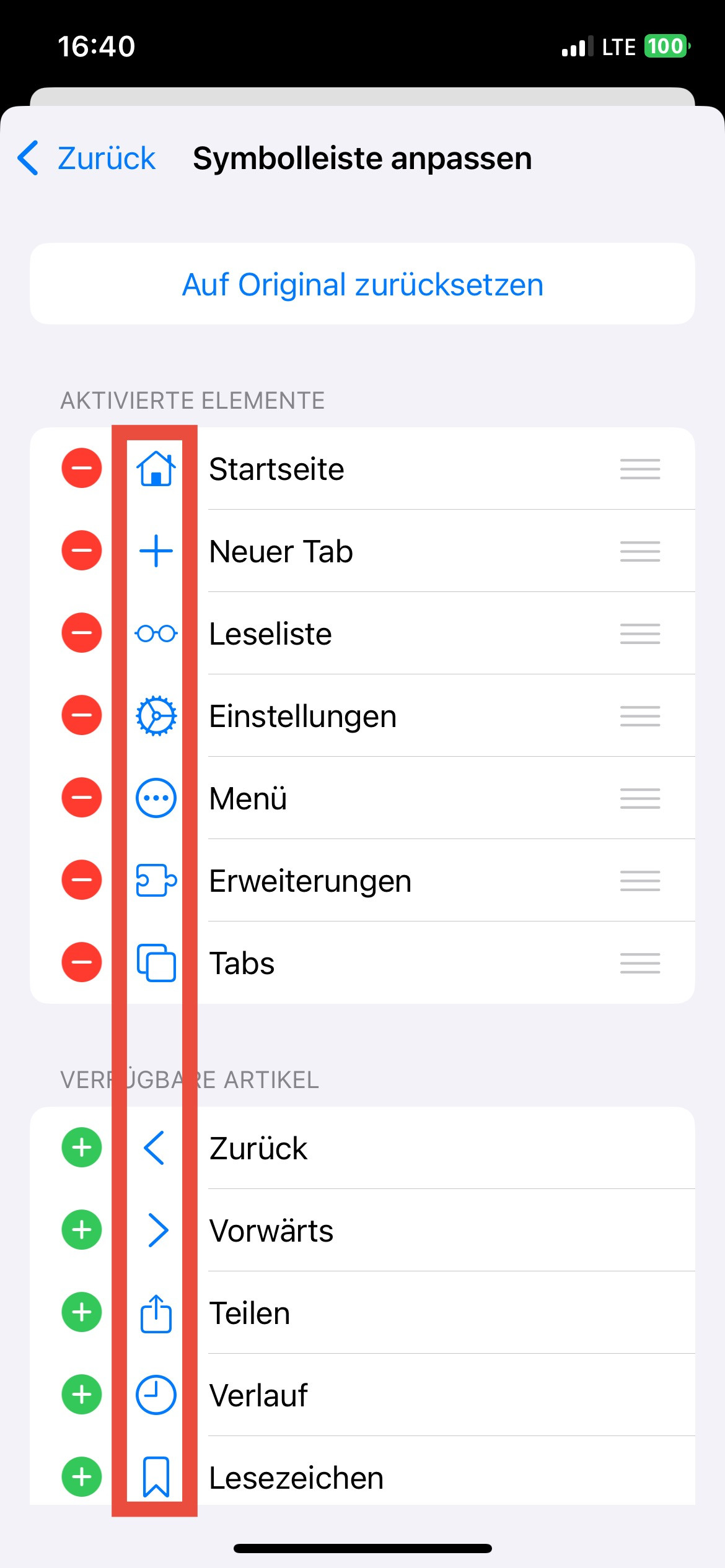This screenshot has height=1568, width=725.
Task: Remove Startseite from enabled elements
Action: click(82, 468)
